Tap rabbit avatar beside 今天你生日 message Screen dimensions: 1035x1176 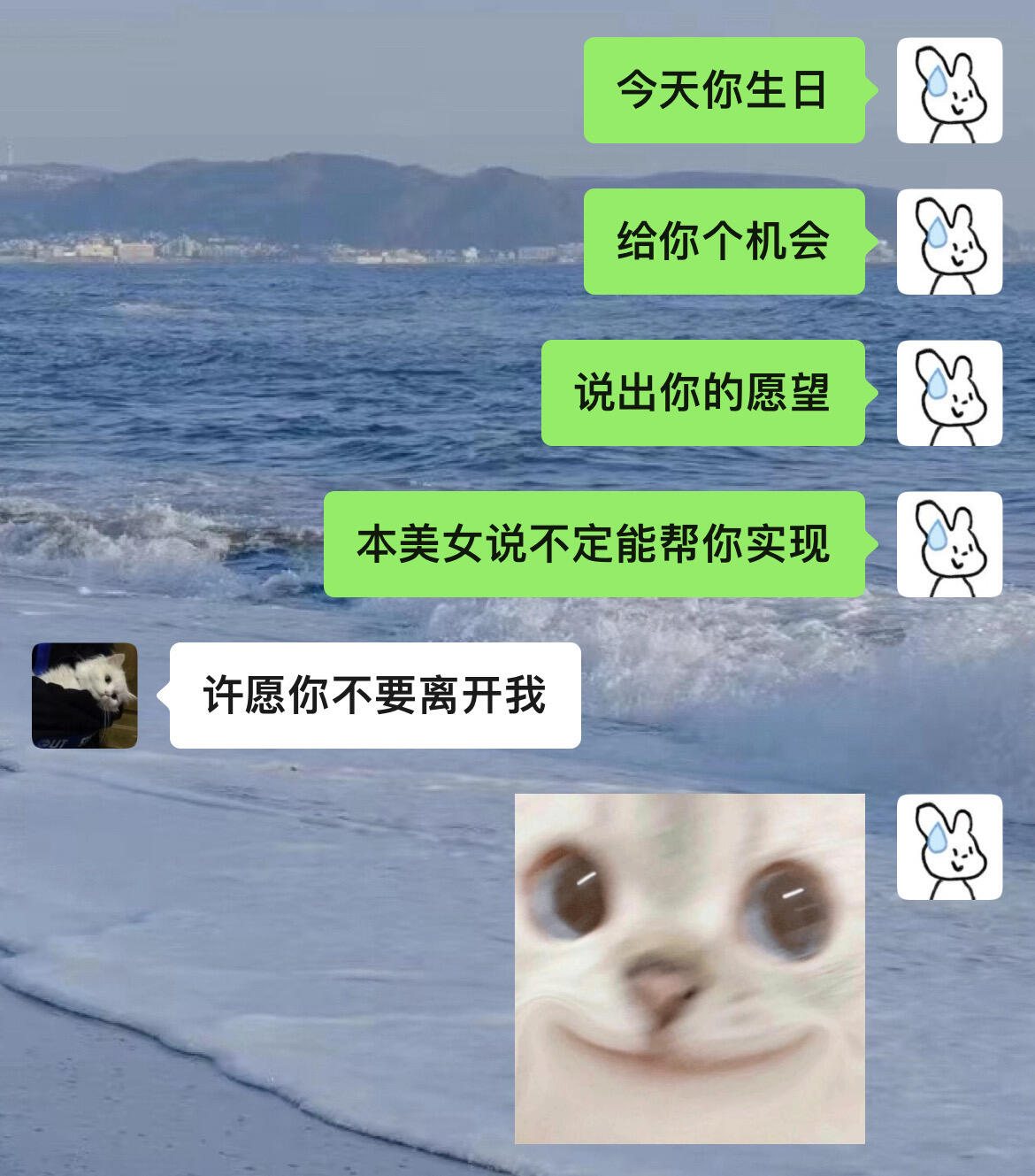coord(949,90)
